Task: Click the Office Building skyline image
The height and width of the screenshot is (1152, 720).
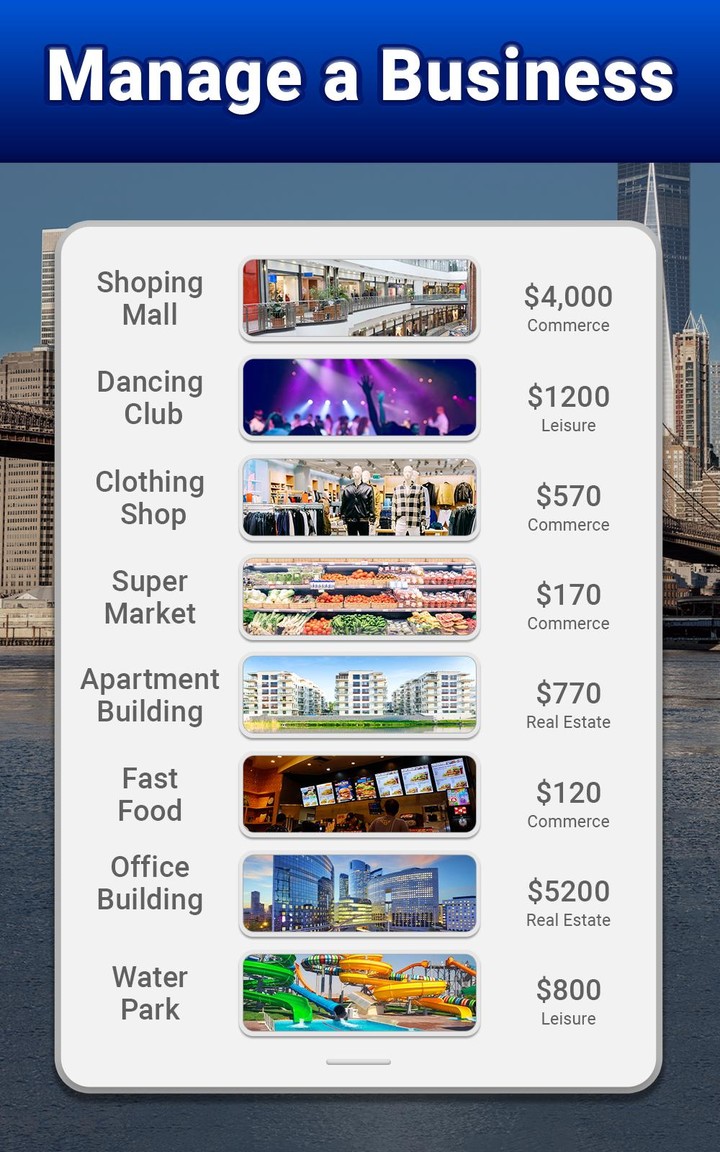Action: pos(360,894)
